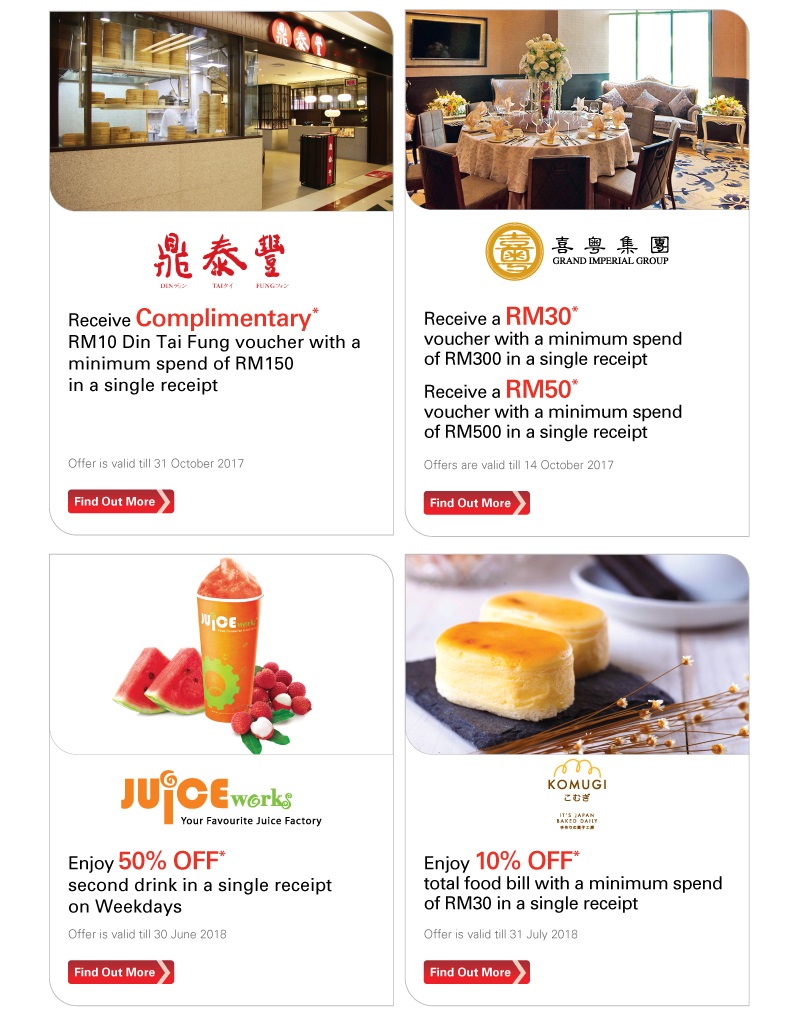Select Find Out More on Juice Works offer
The width and height of the screenshot is (800, 1015).
120,972
